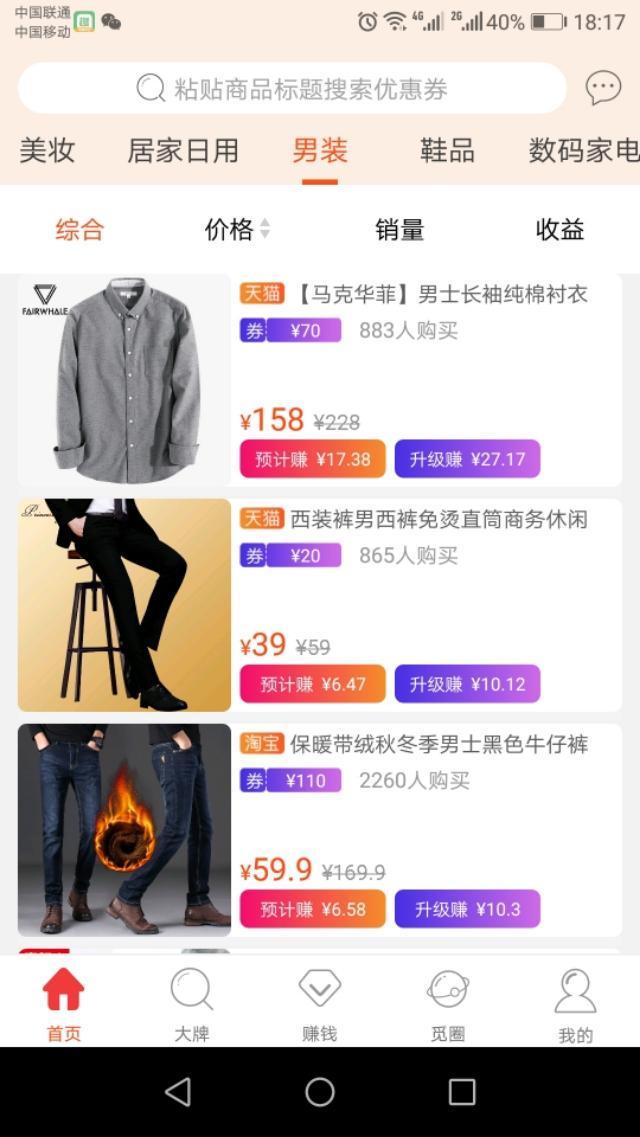Tap the system back button
Screen dimensions: 640x1137
click(178, 1092)
